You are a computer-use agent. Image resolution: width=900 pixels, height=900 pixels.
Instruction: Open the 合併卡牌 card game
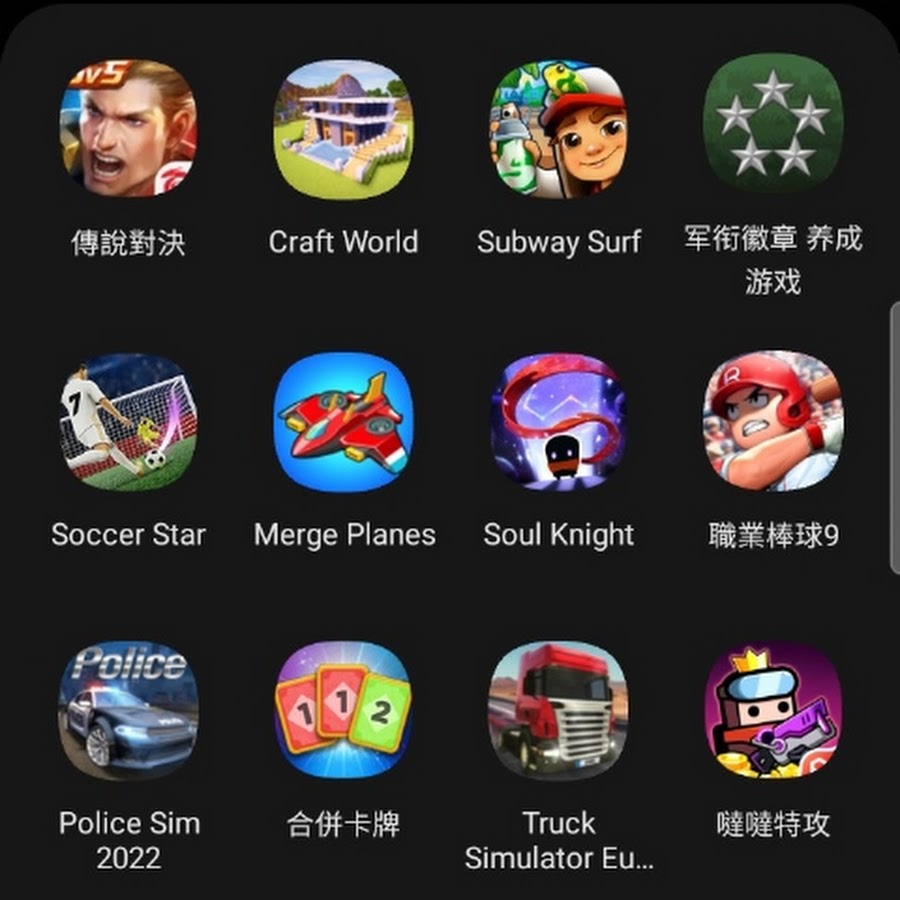coord(343,711)
